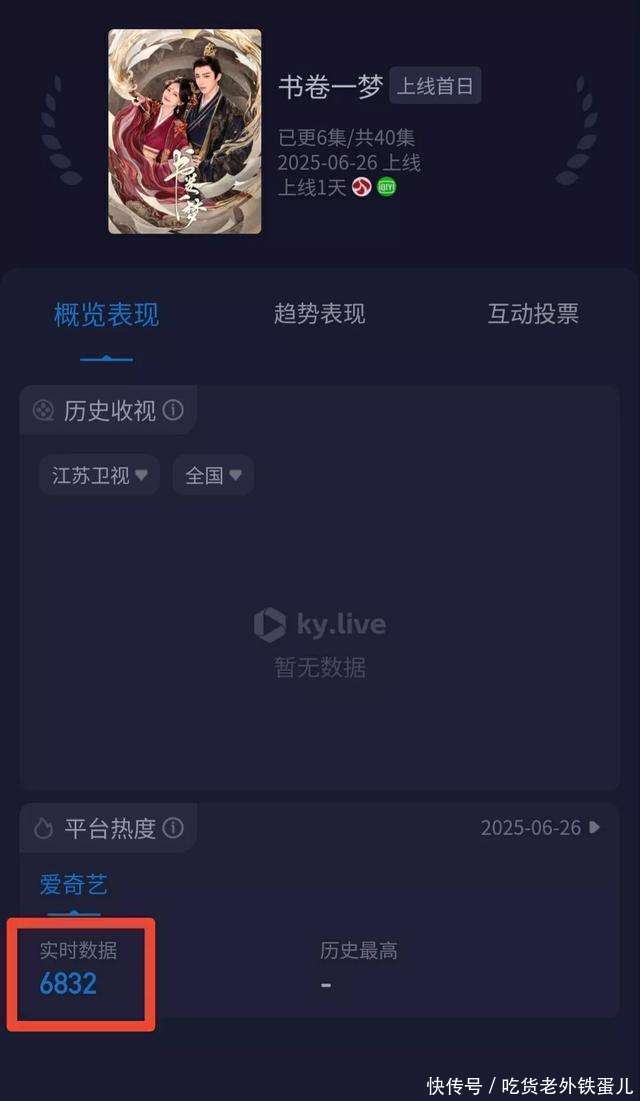Change the 2025-06-26 date for platform heat
This screenshot has width=640, height=1101.
(x=540, y=828)
